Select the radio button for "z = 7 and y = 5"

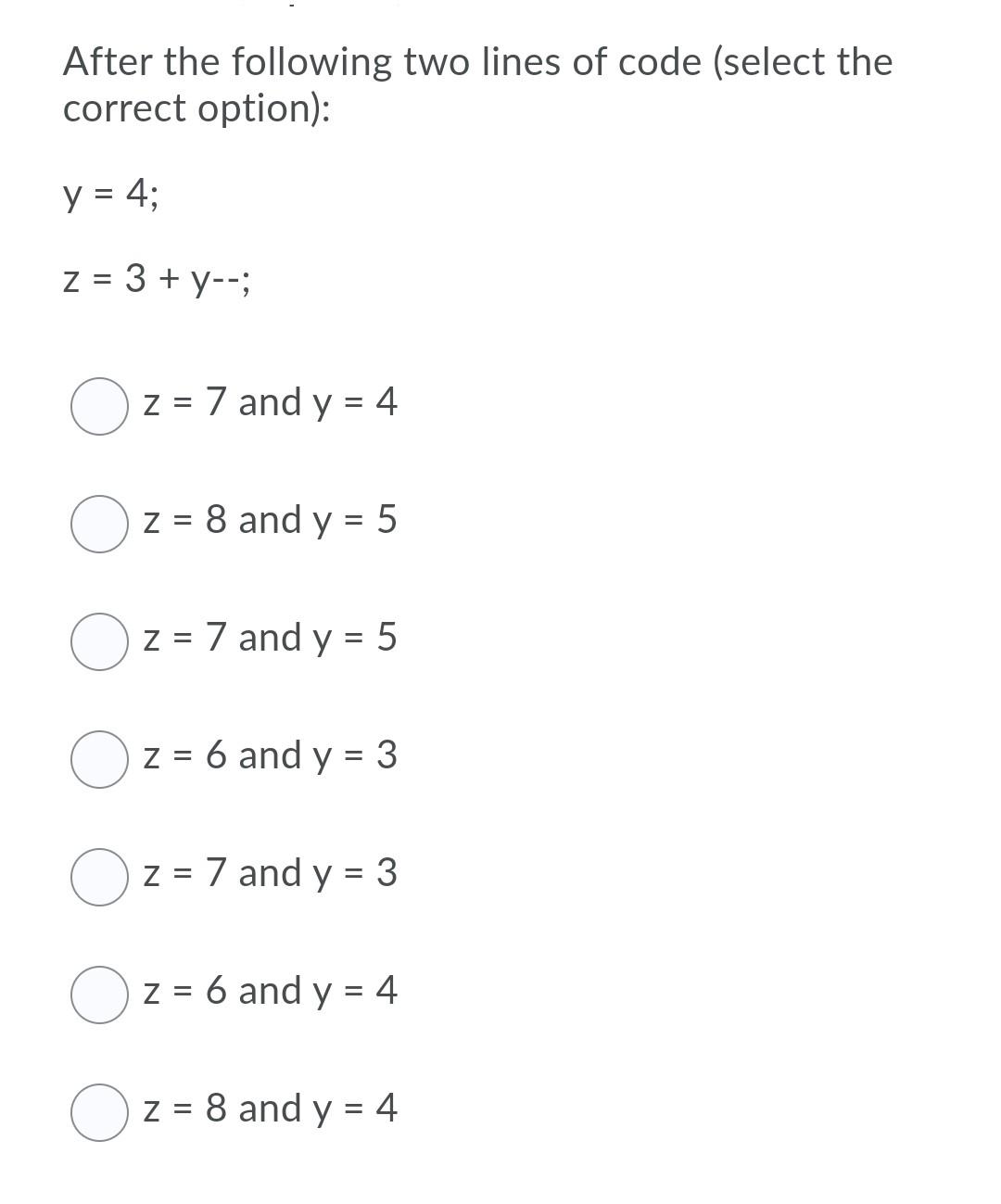coord(99,640)
